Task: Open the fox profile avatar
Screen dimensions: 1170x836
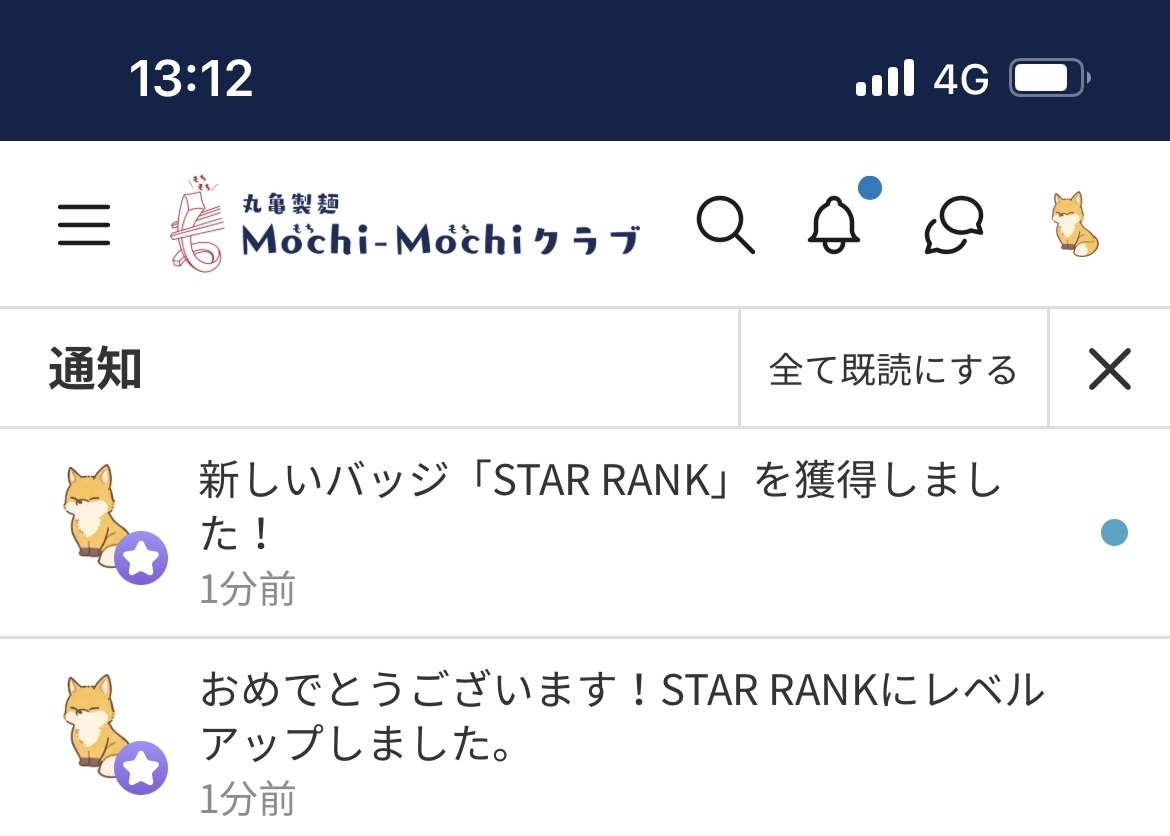Action: pos(1074,225)
